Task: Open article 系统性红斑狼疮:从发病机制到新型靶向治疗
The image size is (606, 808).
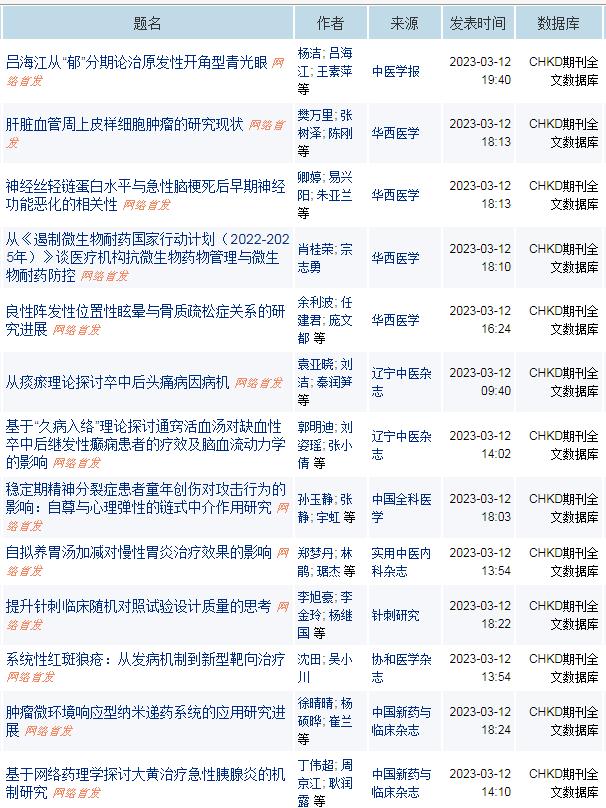Action: click(145, 659)
